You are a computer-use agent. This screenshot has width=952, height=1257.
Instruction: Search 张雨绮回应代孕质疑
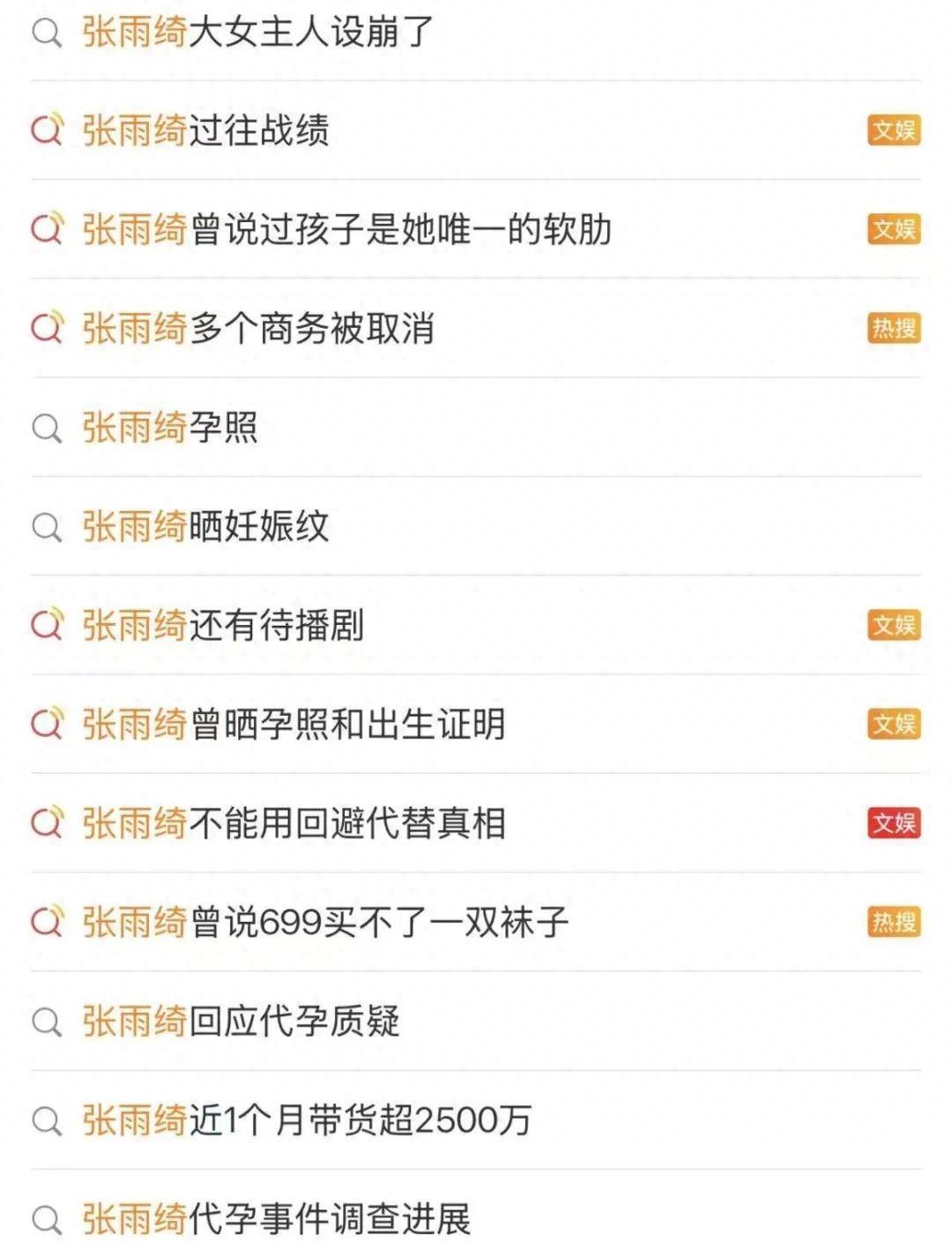point(241,1022)
